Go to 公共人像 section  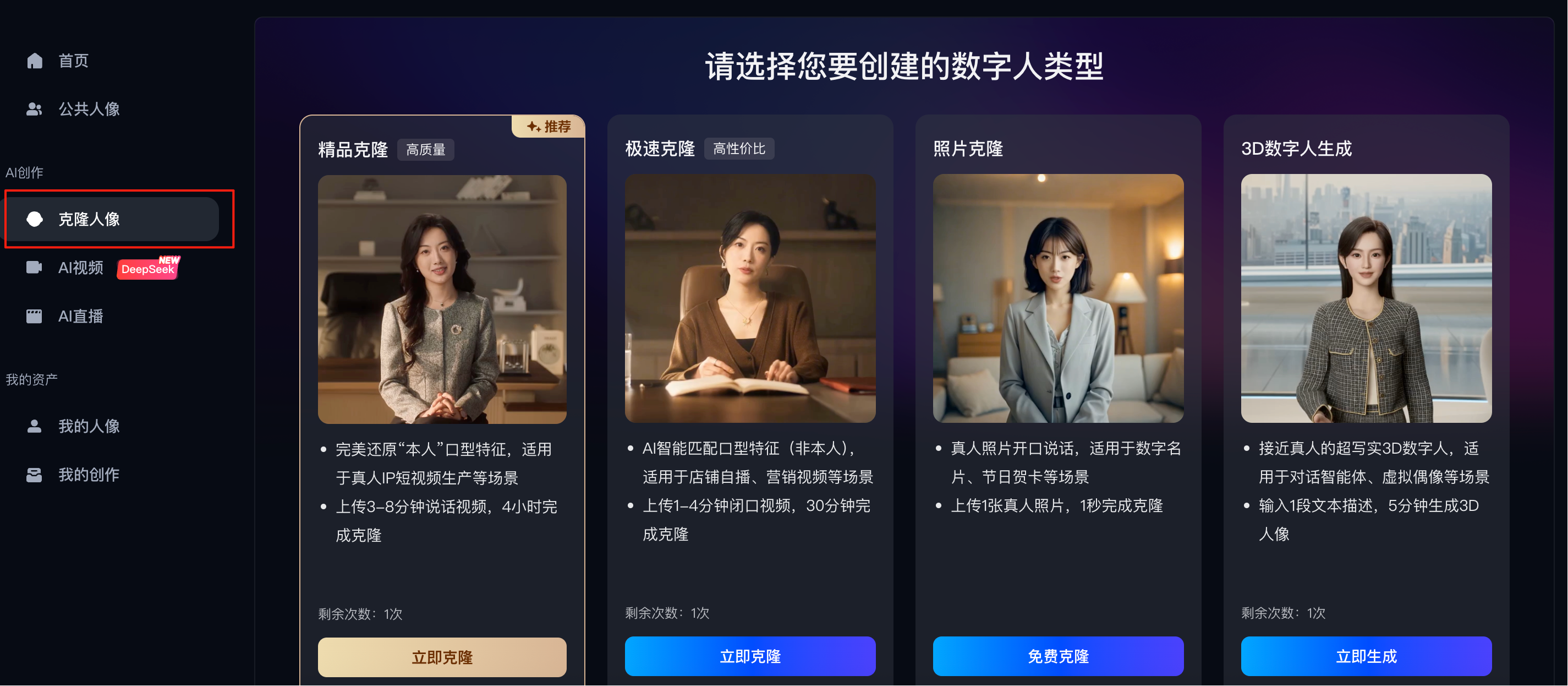point(88,109)
